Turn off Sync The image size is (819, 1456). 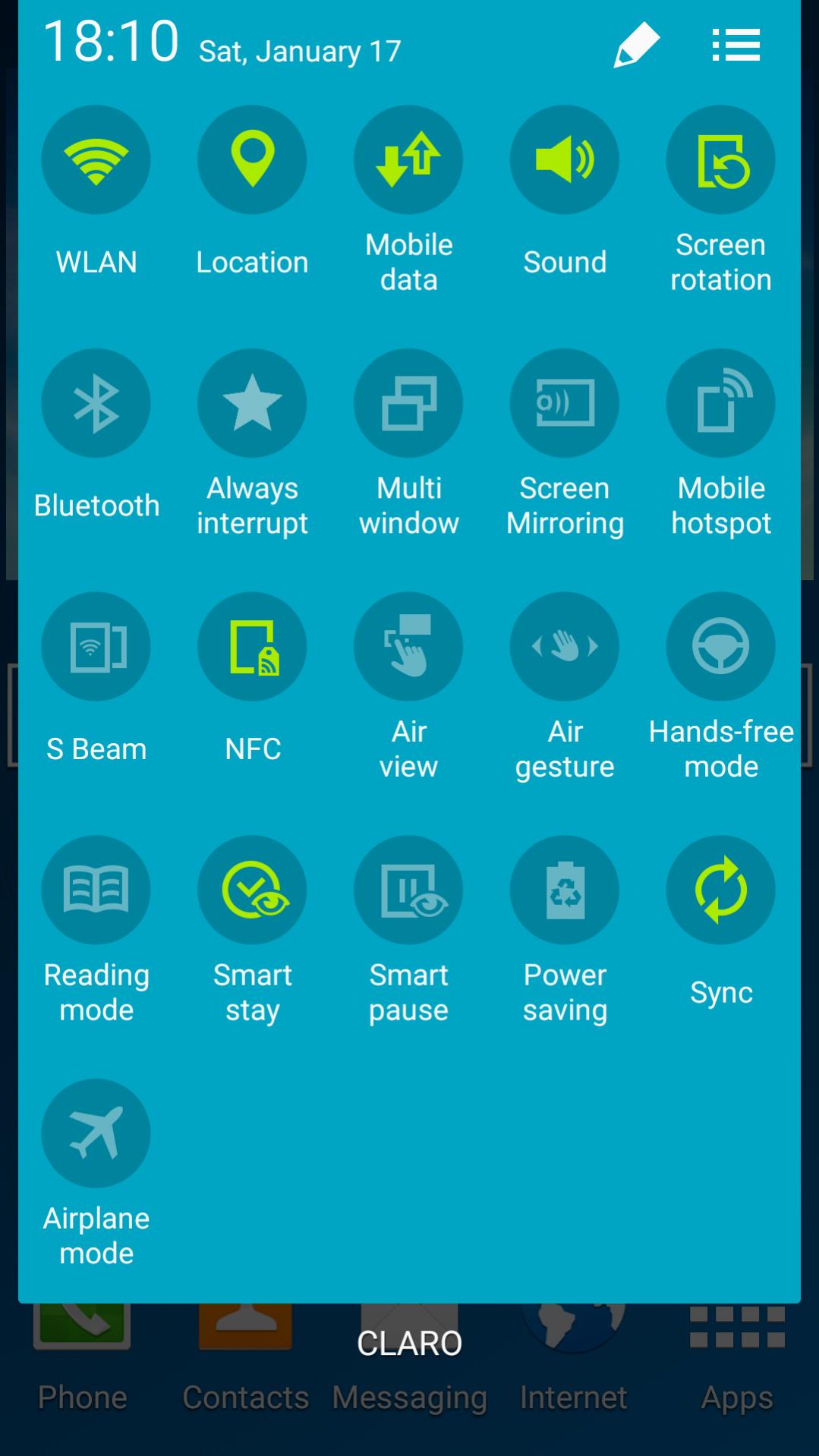(x=720, y=890)
